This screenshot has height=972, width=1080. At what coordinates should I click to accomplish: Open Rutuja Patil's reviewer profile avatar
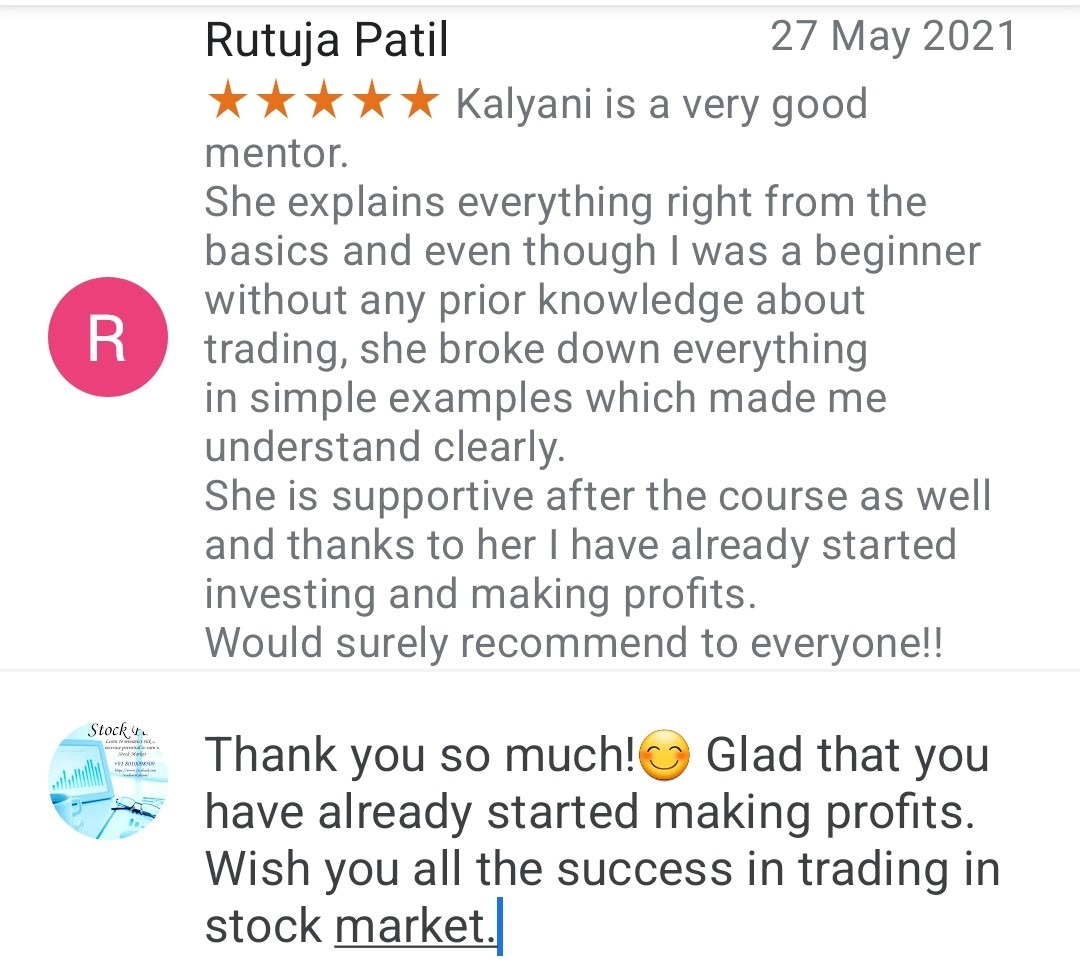[107, 337]
